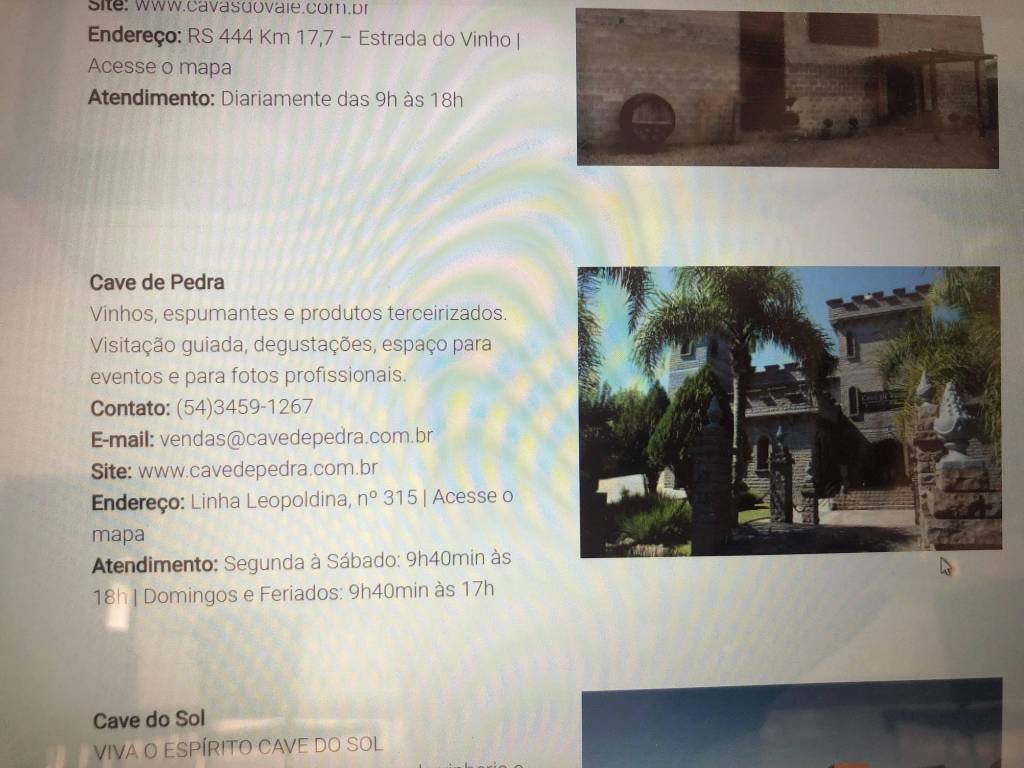Tap the vendas@cavedepedra.com.br email link
Viewport: 1024px width, 768px height.
pos(296,437)
